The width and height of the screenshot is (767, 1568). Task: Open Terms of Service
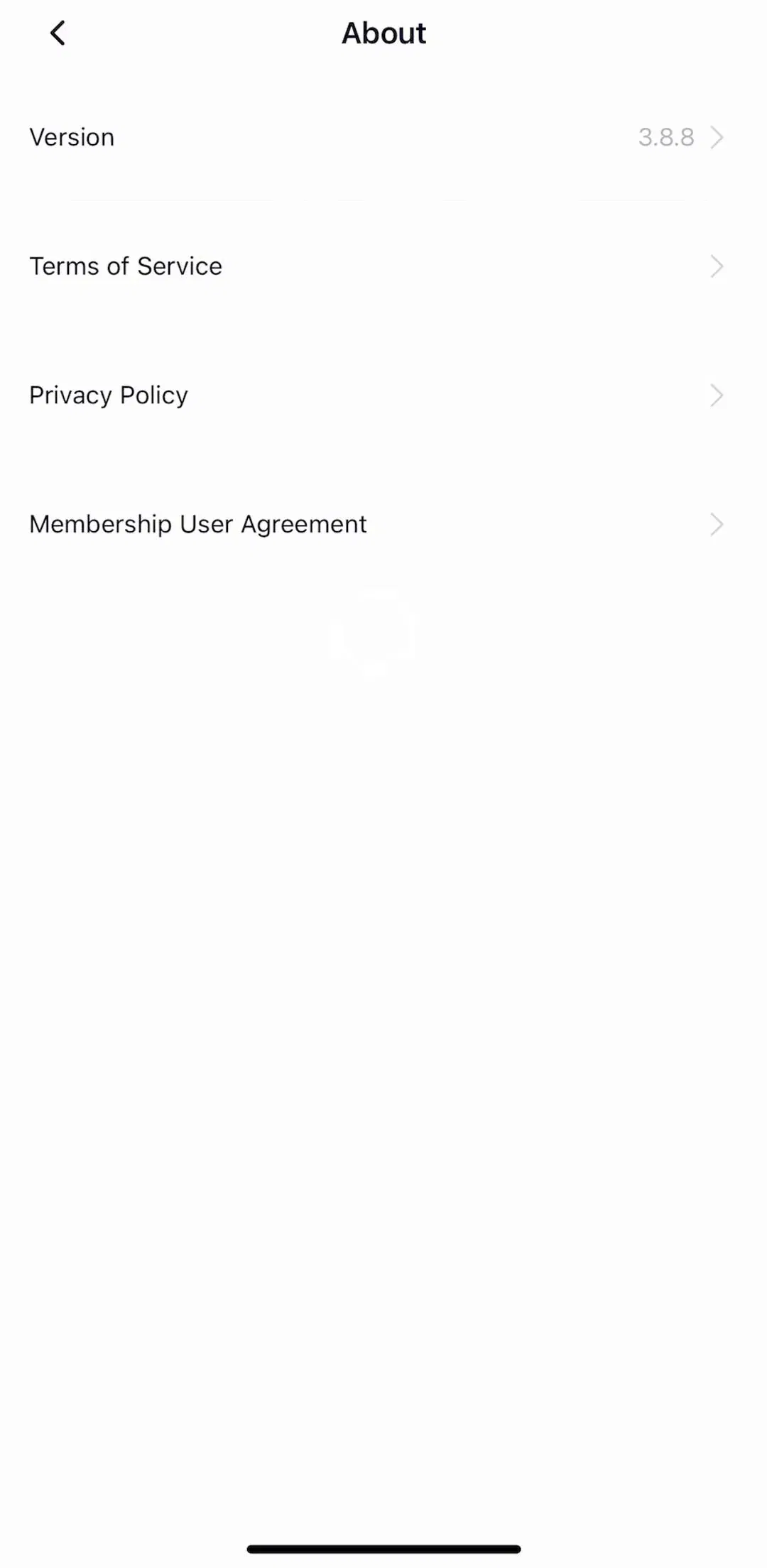(383, 266)
